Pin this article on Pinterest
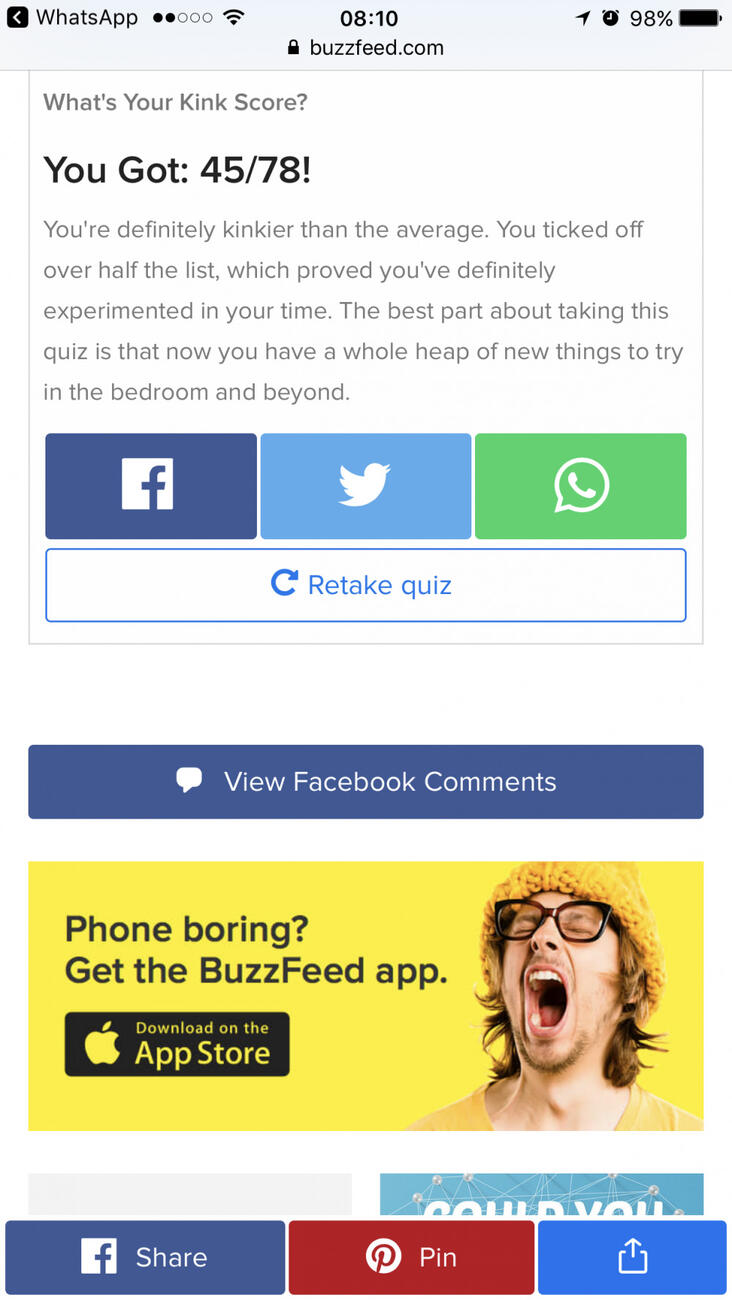The width and height of the screenshot is (732, 1300). (x=411, y=1257)
